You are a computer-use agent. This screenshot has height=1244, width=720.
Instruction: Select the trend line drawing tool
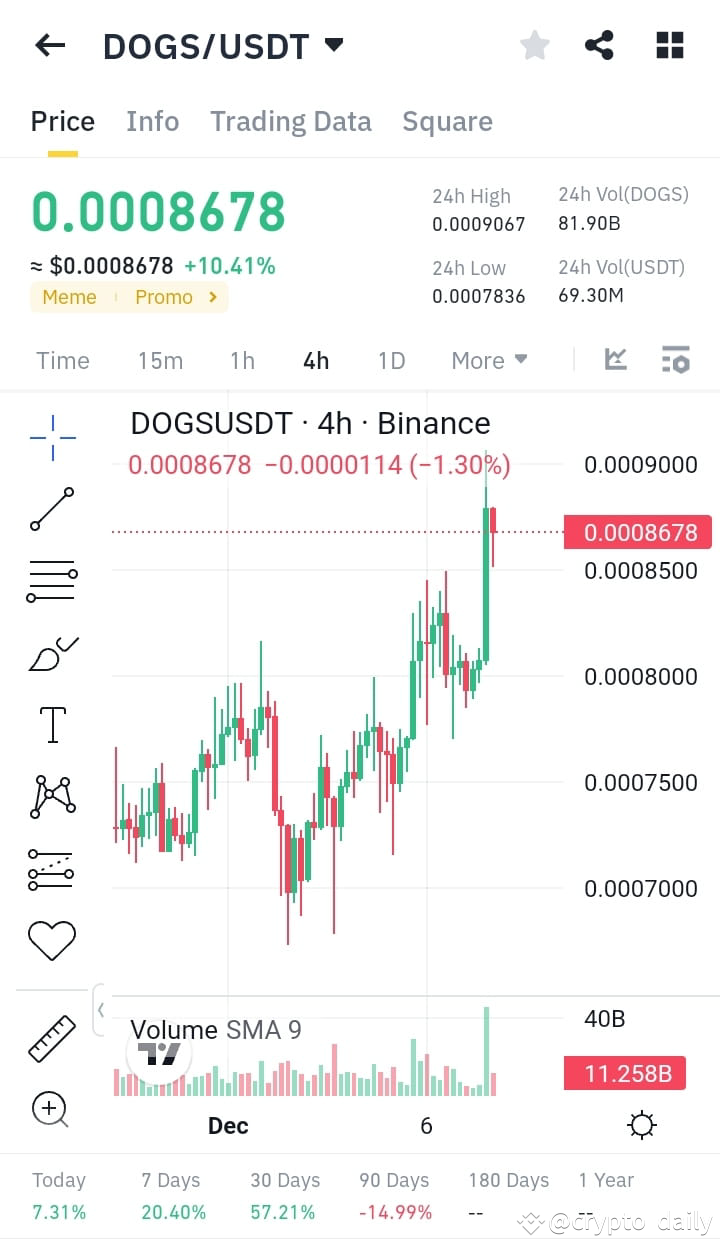51,509
